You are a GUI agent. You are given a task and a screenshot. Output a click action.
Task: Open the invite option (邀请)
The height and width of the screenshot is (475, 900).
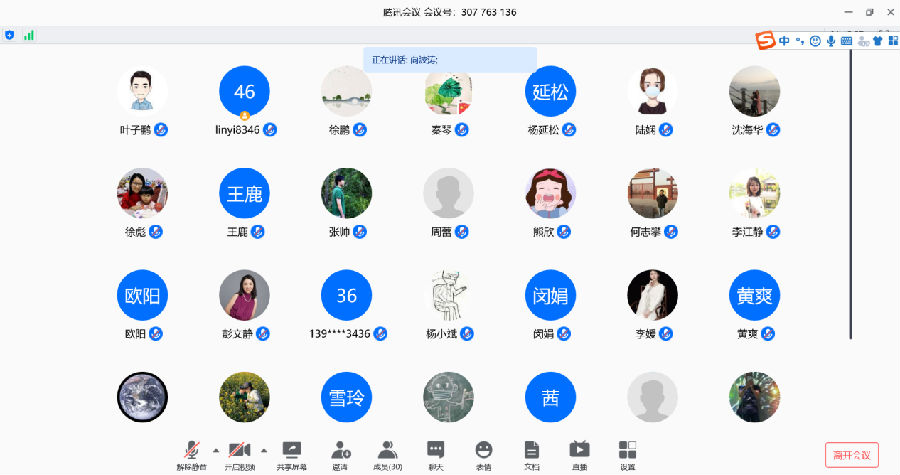pyautogui.click(x=340, y=453)
